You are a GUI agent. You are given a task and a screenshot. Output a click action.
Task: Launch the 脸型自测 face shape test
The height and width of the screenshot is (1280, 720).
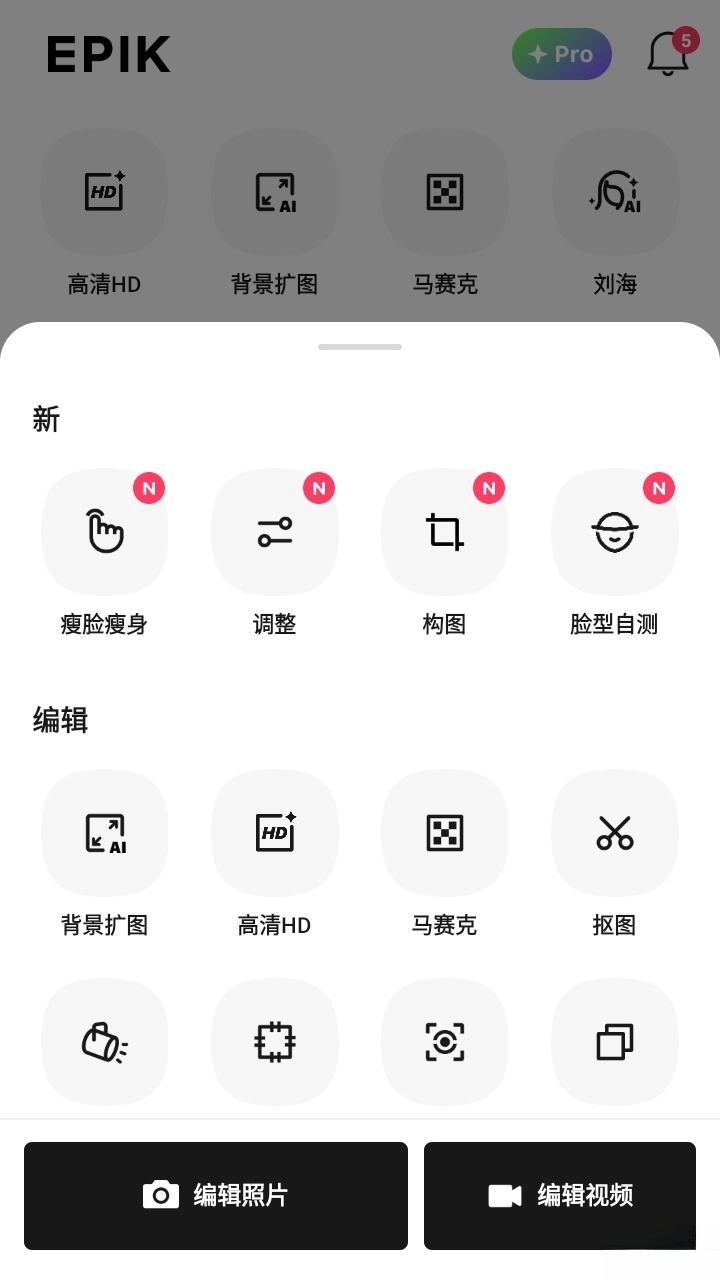click(615, 532)
